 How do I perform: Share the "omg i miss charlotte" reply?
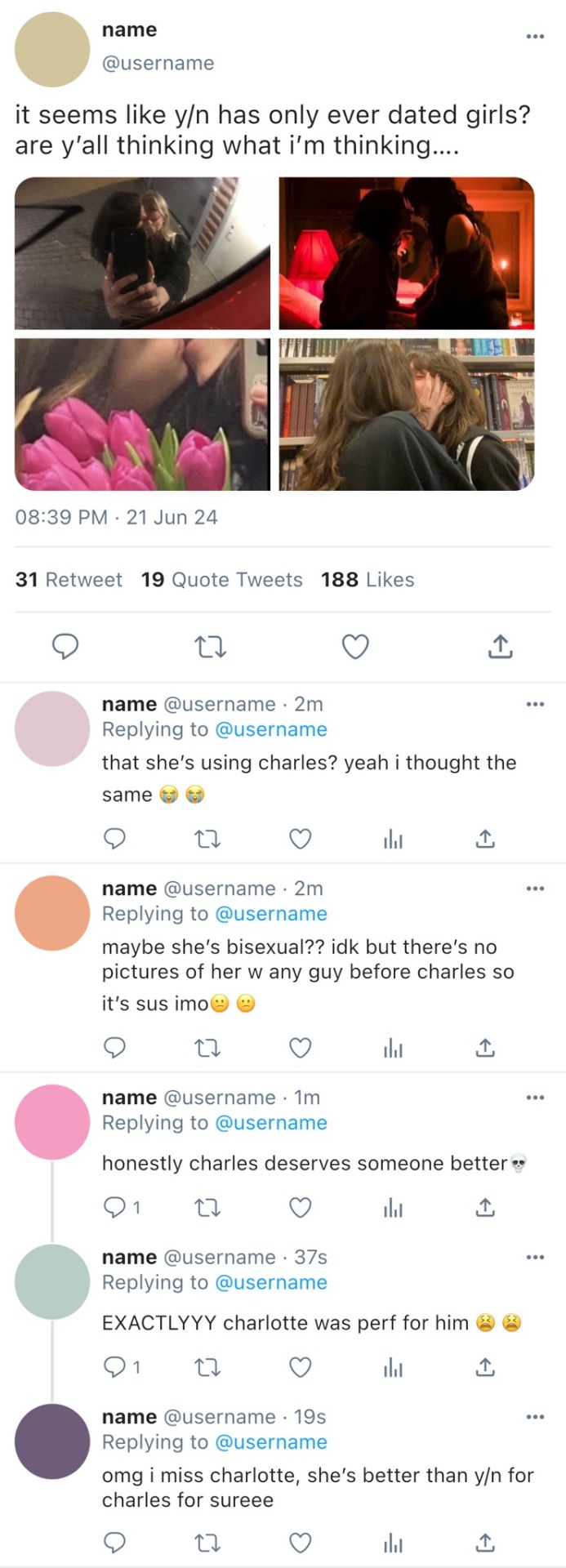click(484, 1543)
